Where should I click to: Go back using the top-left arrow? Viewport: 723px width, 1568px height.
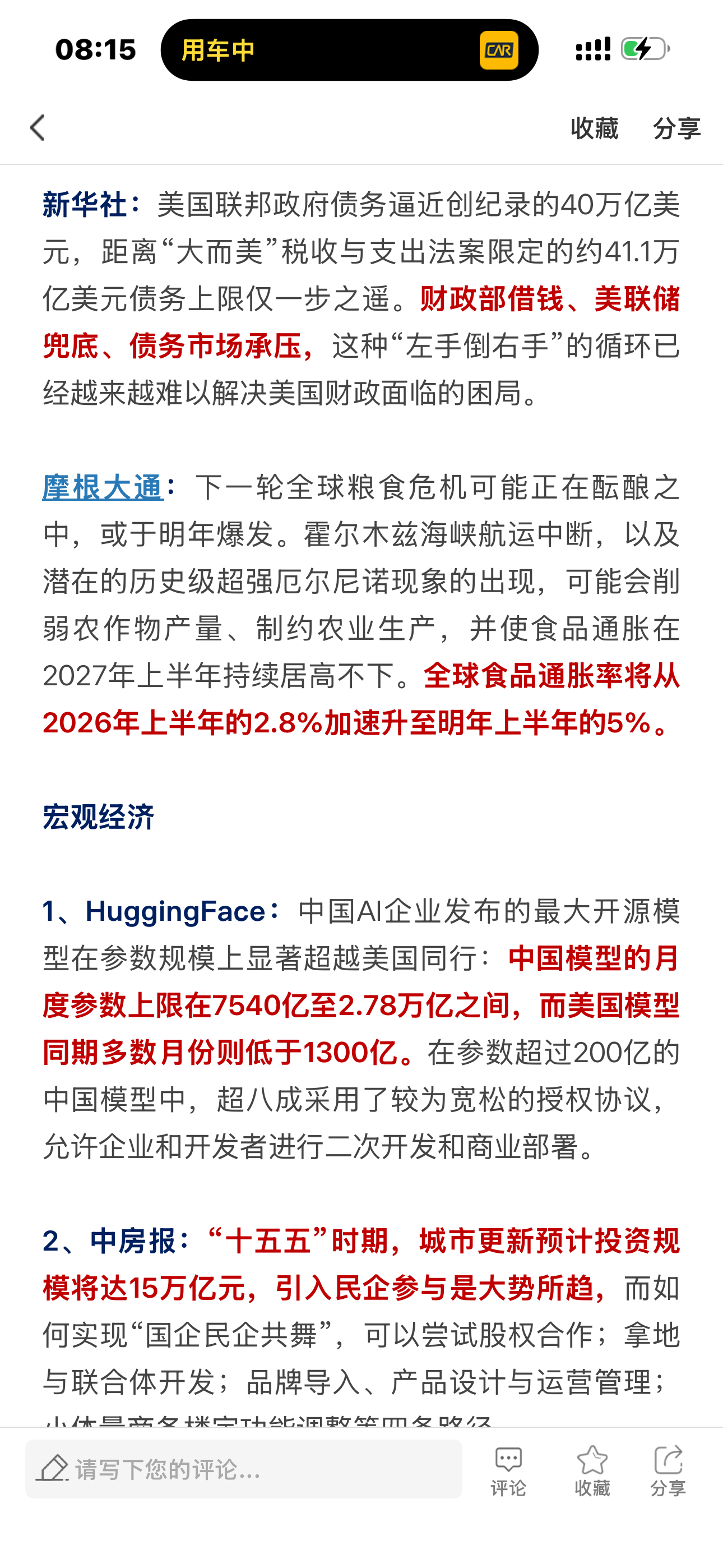point(38,128)
